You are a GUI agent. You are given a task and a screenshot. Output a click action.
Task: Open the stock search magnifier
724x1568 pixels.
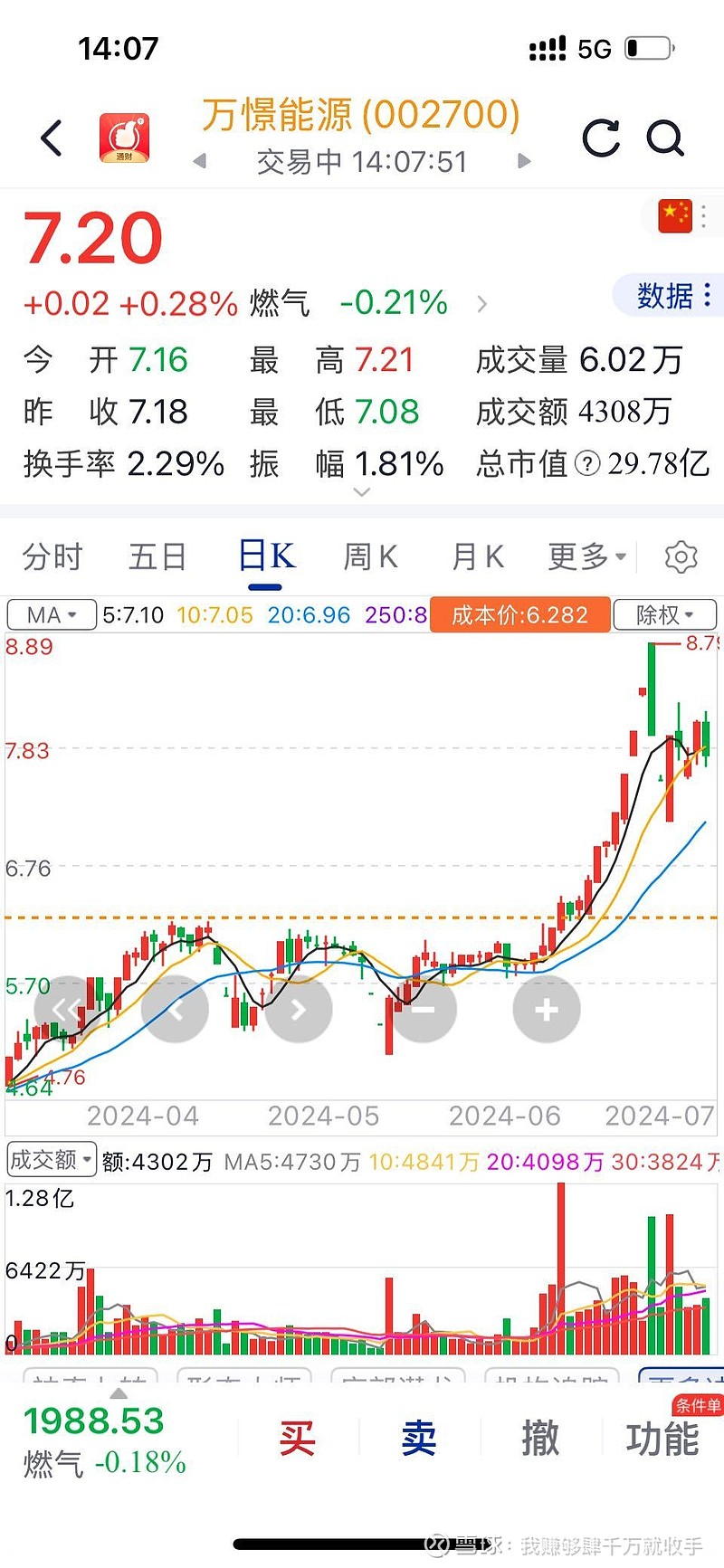[x=666, y=138]
